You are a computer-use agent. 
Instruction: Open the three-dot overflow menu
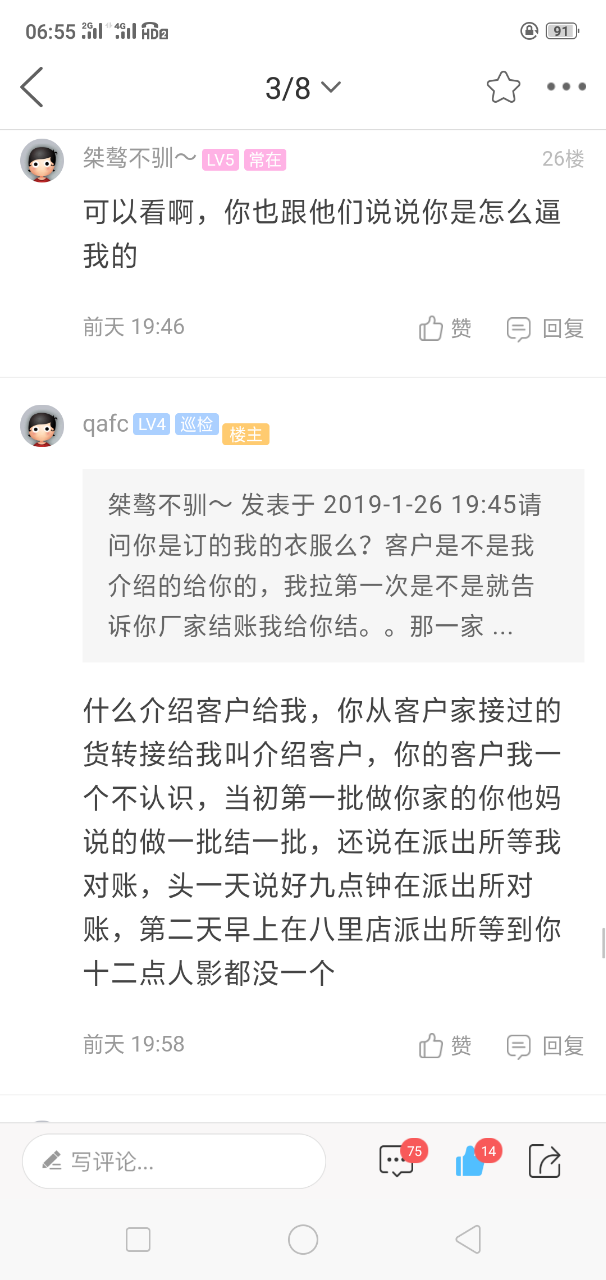coord(566,87)
